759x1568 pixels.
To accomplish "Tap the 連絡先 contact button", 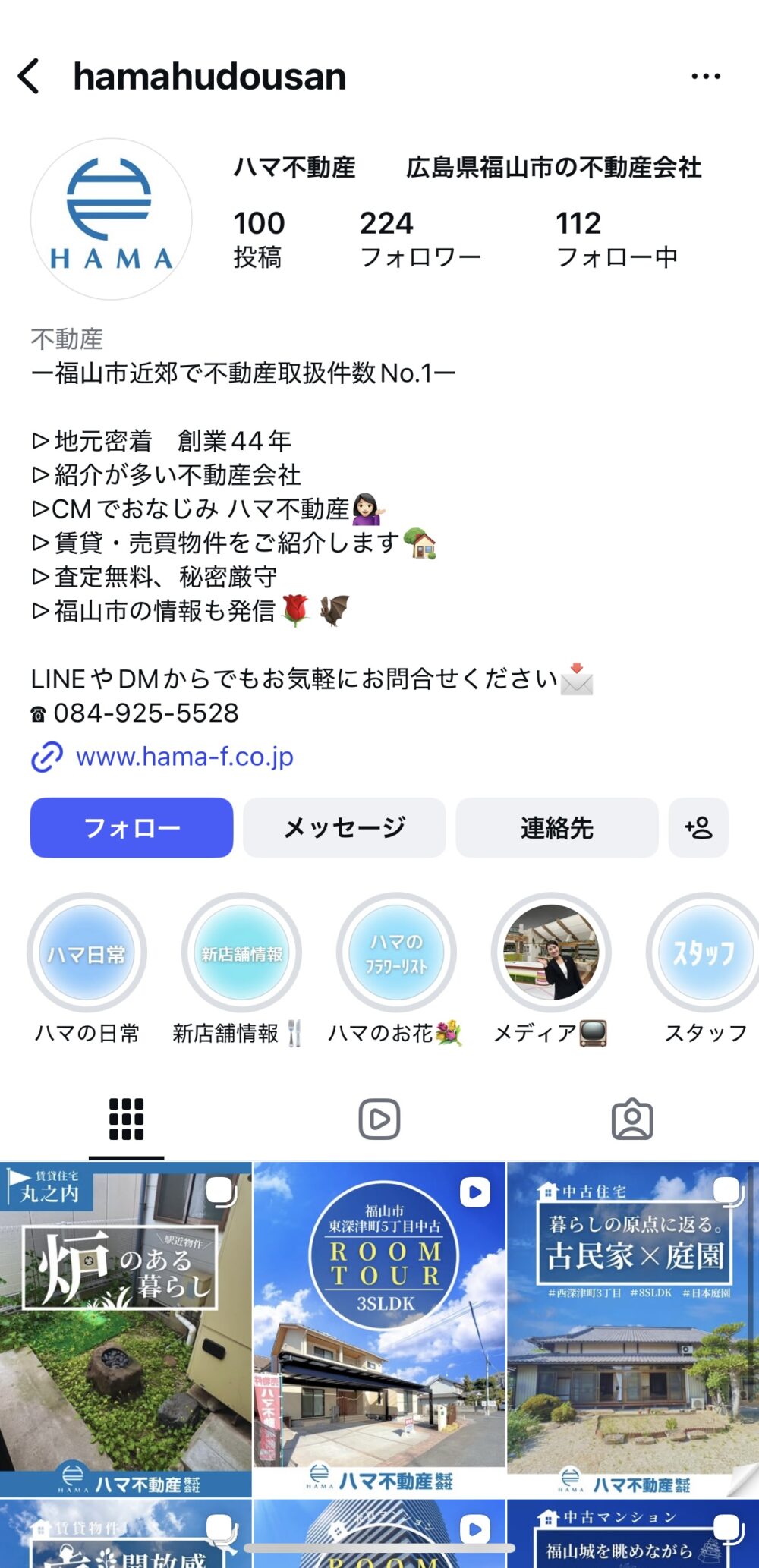I will tap(556, 827).
